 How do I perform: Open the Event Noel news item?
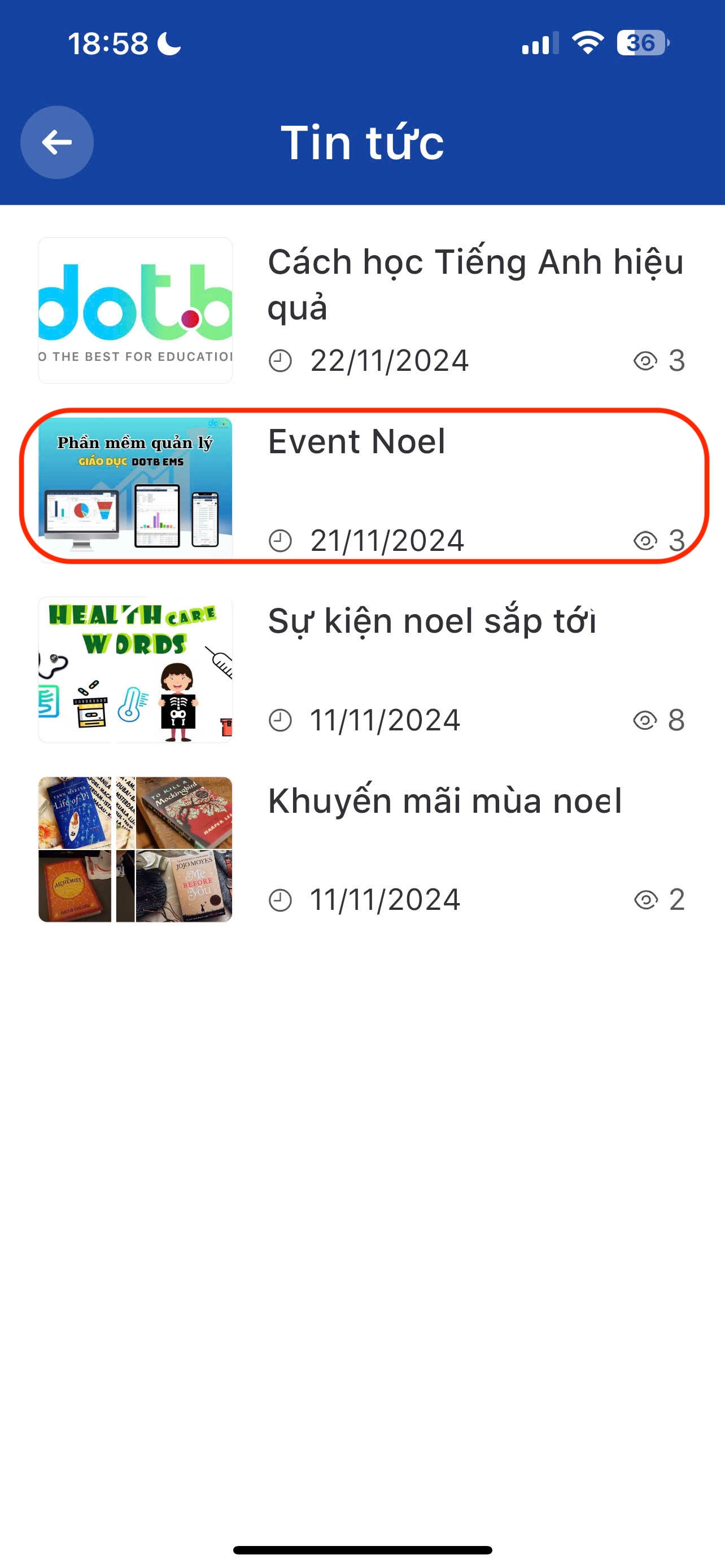click(357, 442)
